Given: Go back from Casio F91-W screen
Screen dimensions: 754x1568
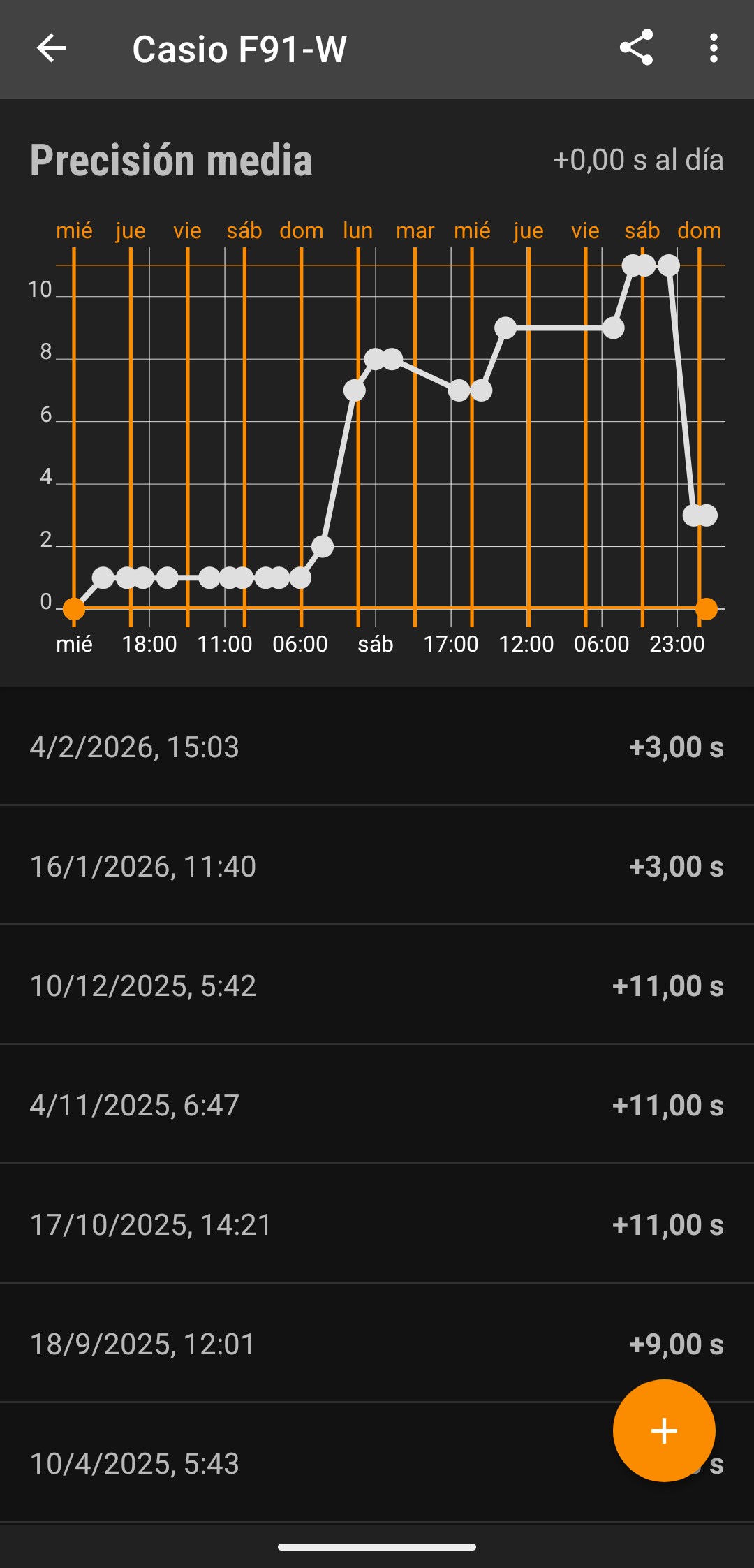Looking at the screenshot, I should click(51, 49).
